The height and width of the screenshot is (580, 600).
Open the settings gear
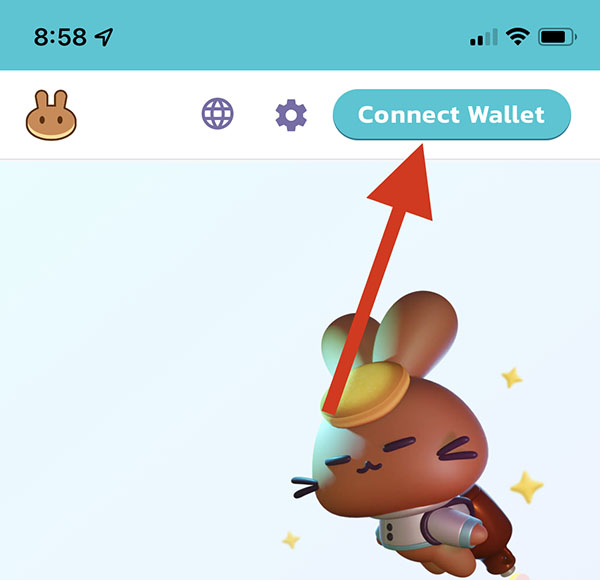click(x=291, y=115)
